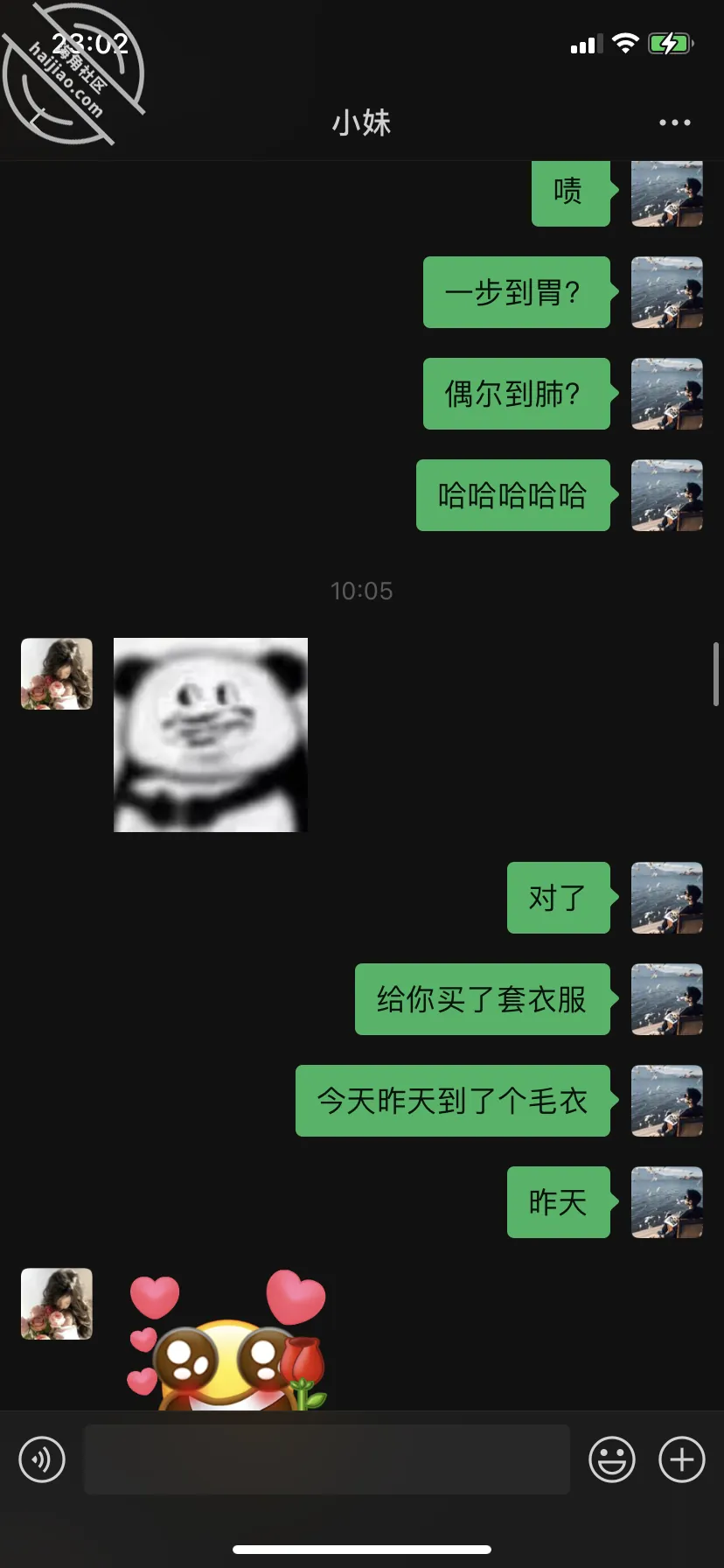Open the heart-eyes rose emoji sticker
The width and height of the screenshot is (724, 1568).
click(227, 1340)
